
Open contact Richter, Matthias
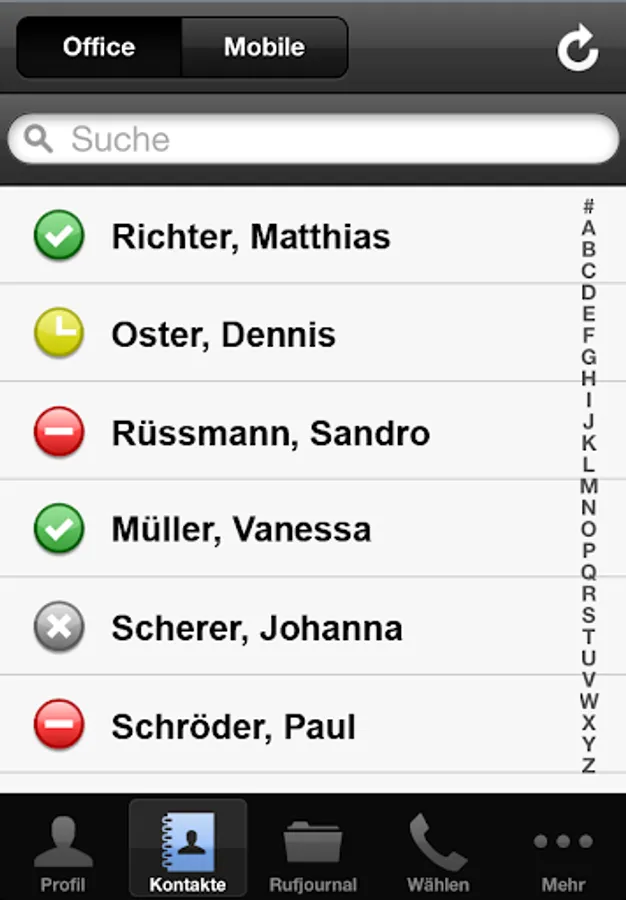pos(250,237)
